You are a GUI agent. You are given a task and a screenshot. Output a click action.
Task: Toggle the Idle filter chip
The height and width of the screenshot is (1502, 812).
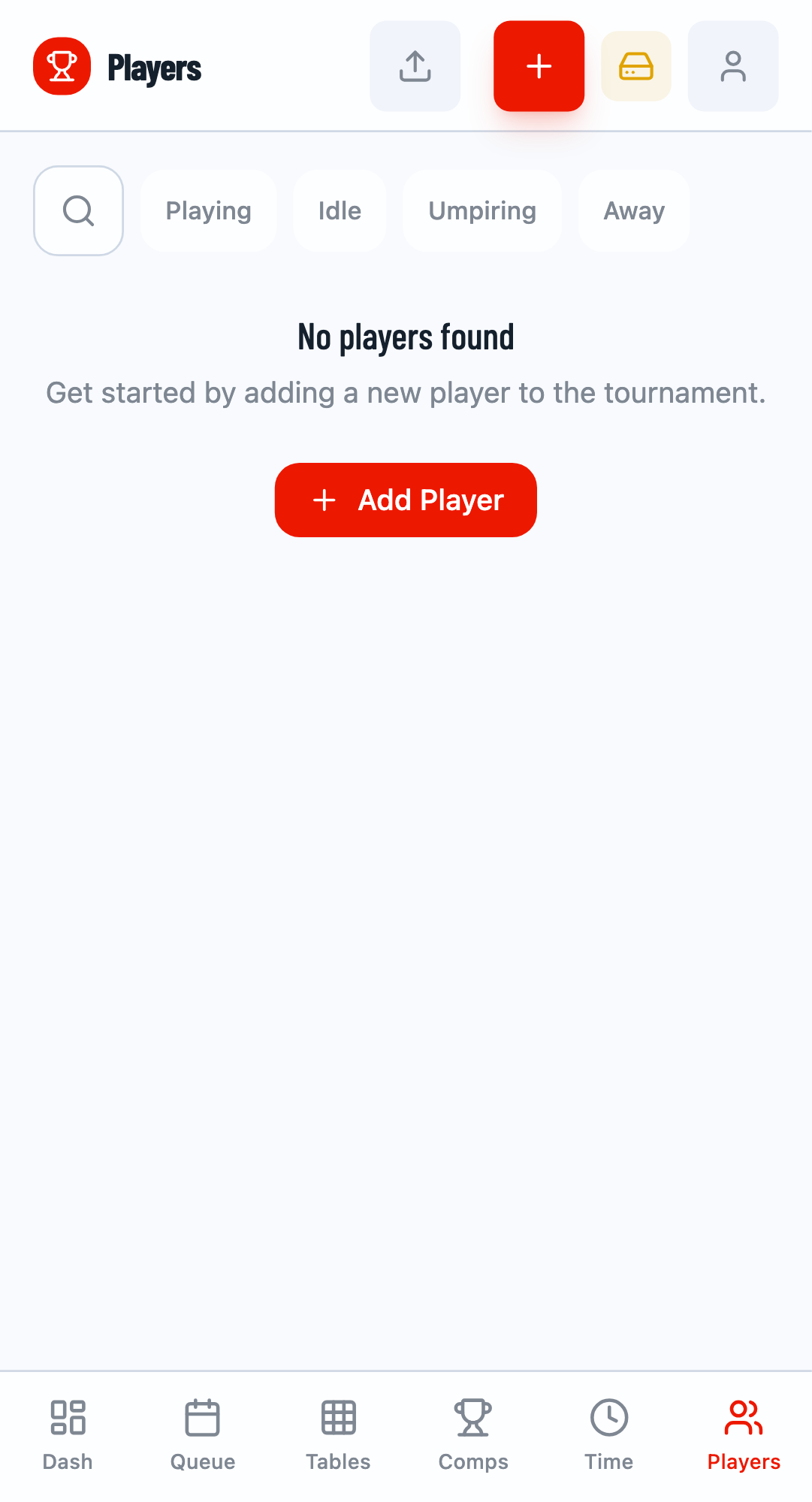340,210
